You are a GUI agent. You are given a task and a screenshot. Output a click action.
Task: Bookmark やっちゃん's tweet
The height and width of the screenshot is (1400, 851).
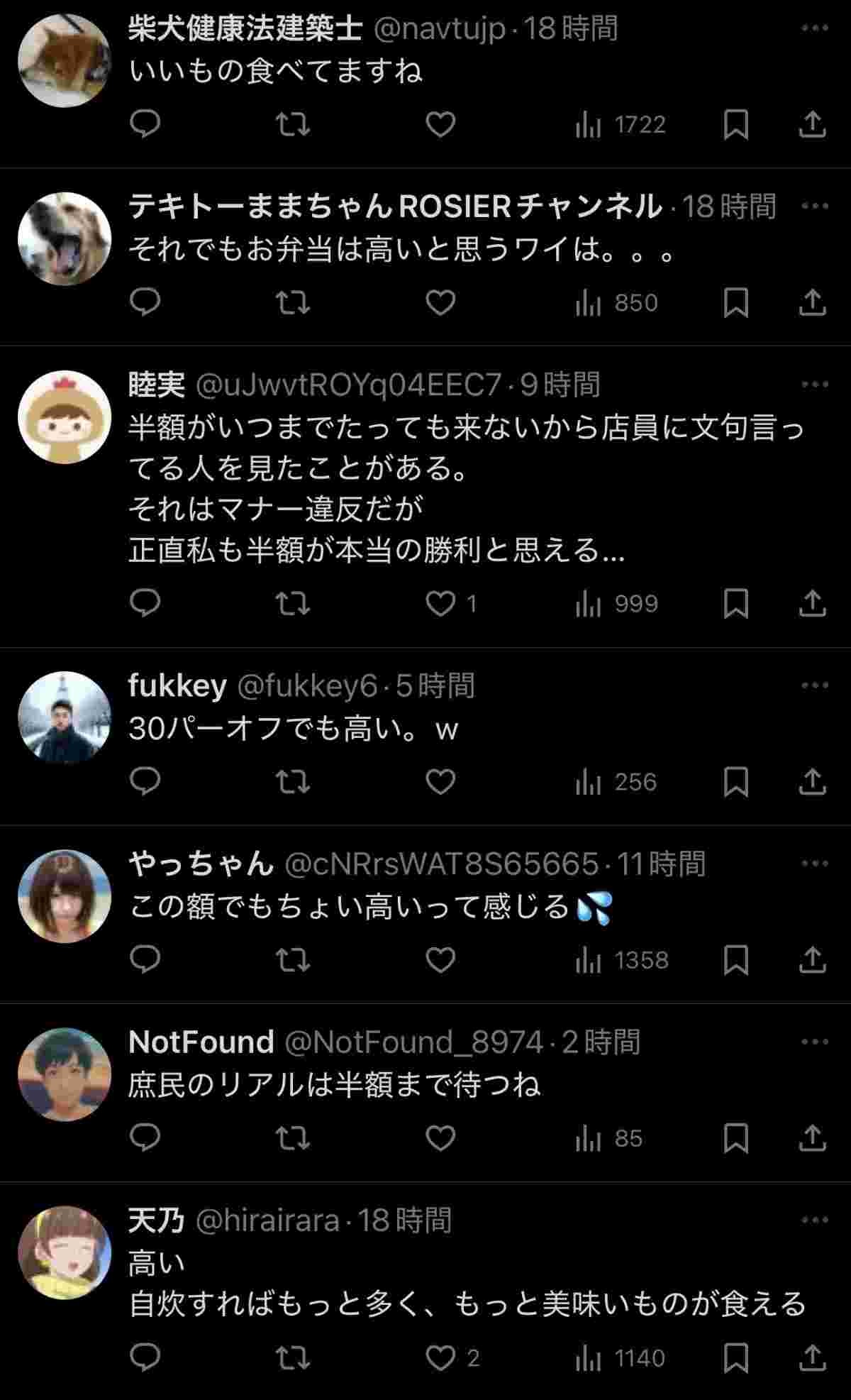[735, 960]
